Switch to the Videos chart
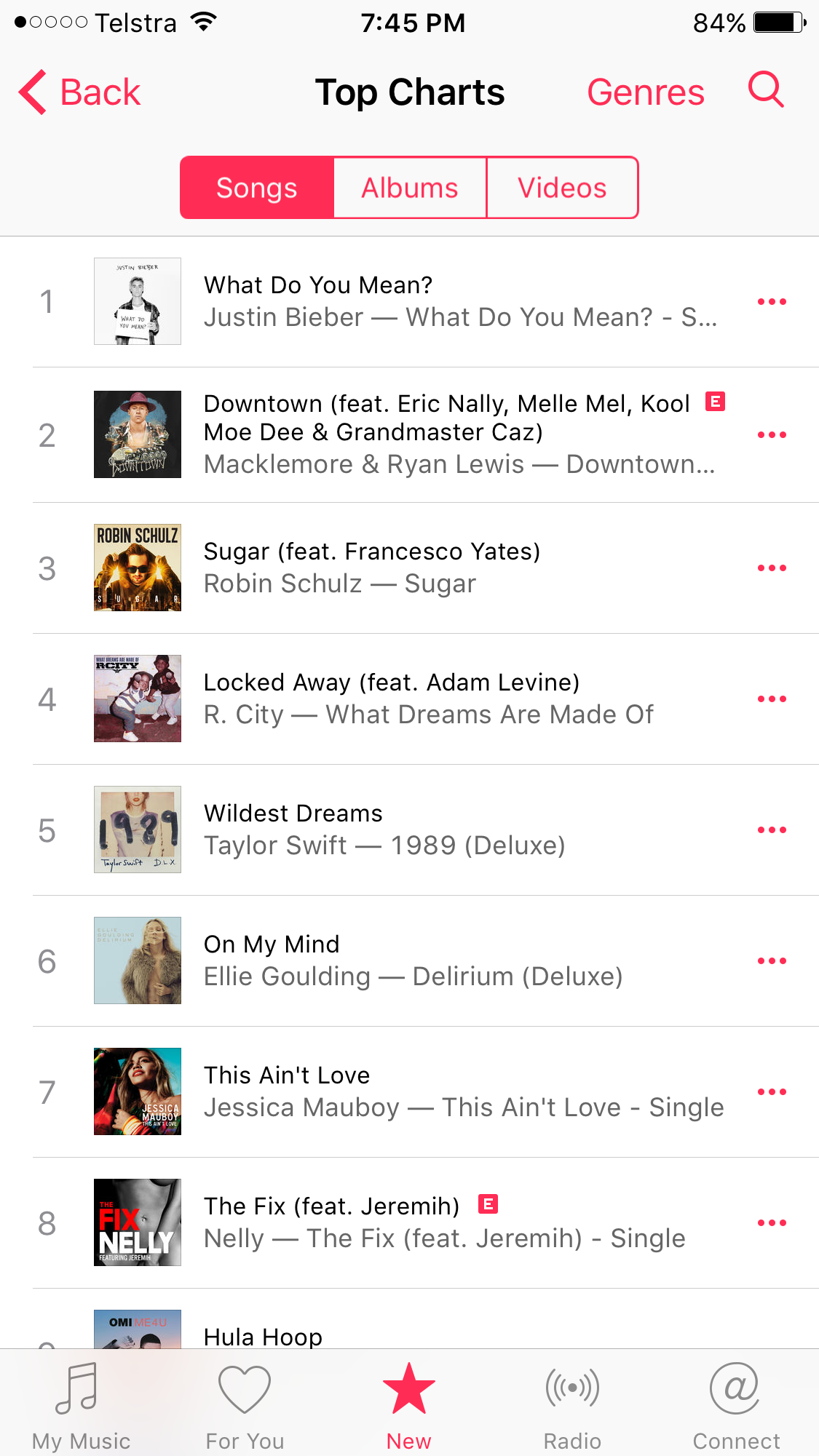 562,188
